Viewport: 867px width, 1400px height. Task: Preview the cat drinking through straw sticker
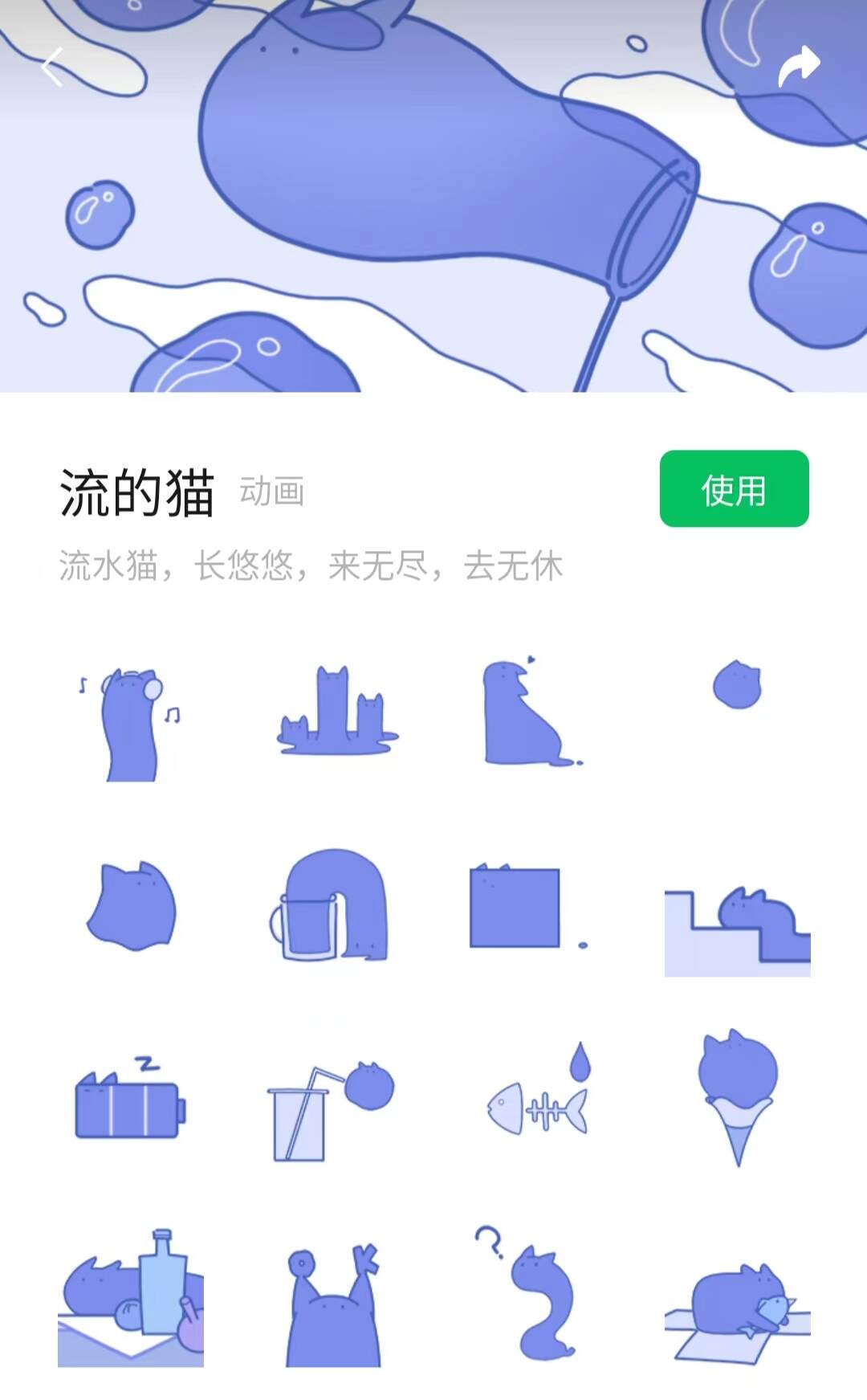click(x=330, y=1111)
